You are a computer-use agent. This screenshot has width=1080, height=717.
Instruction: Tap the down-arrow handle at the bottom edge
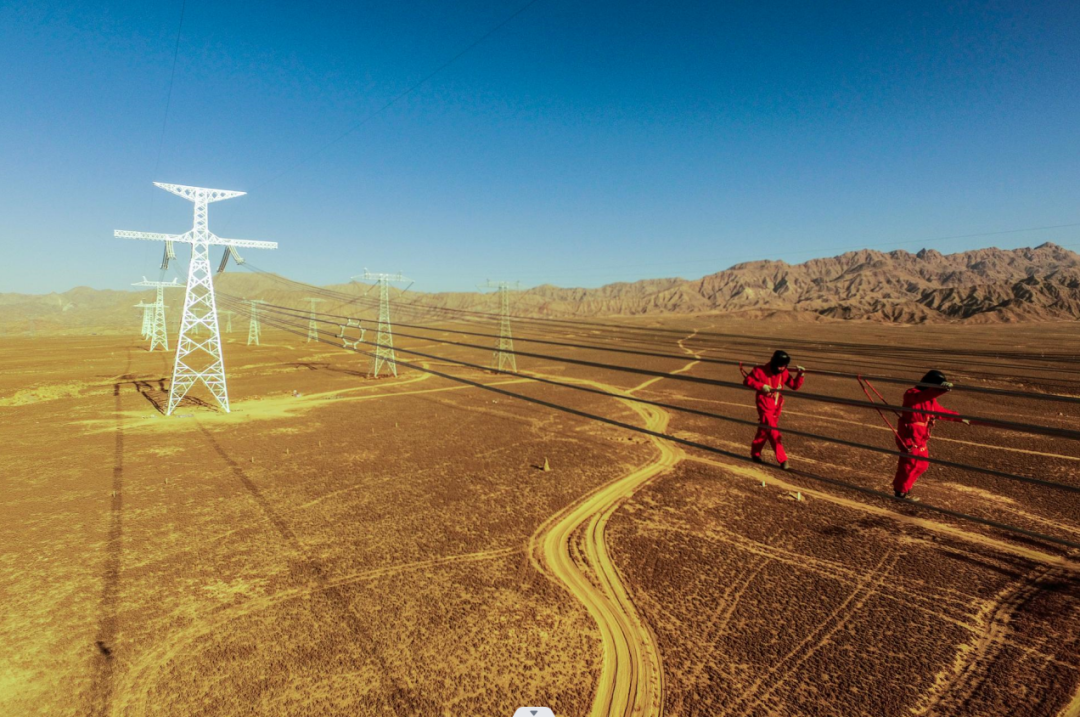[534, 711]
